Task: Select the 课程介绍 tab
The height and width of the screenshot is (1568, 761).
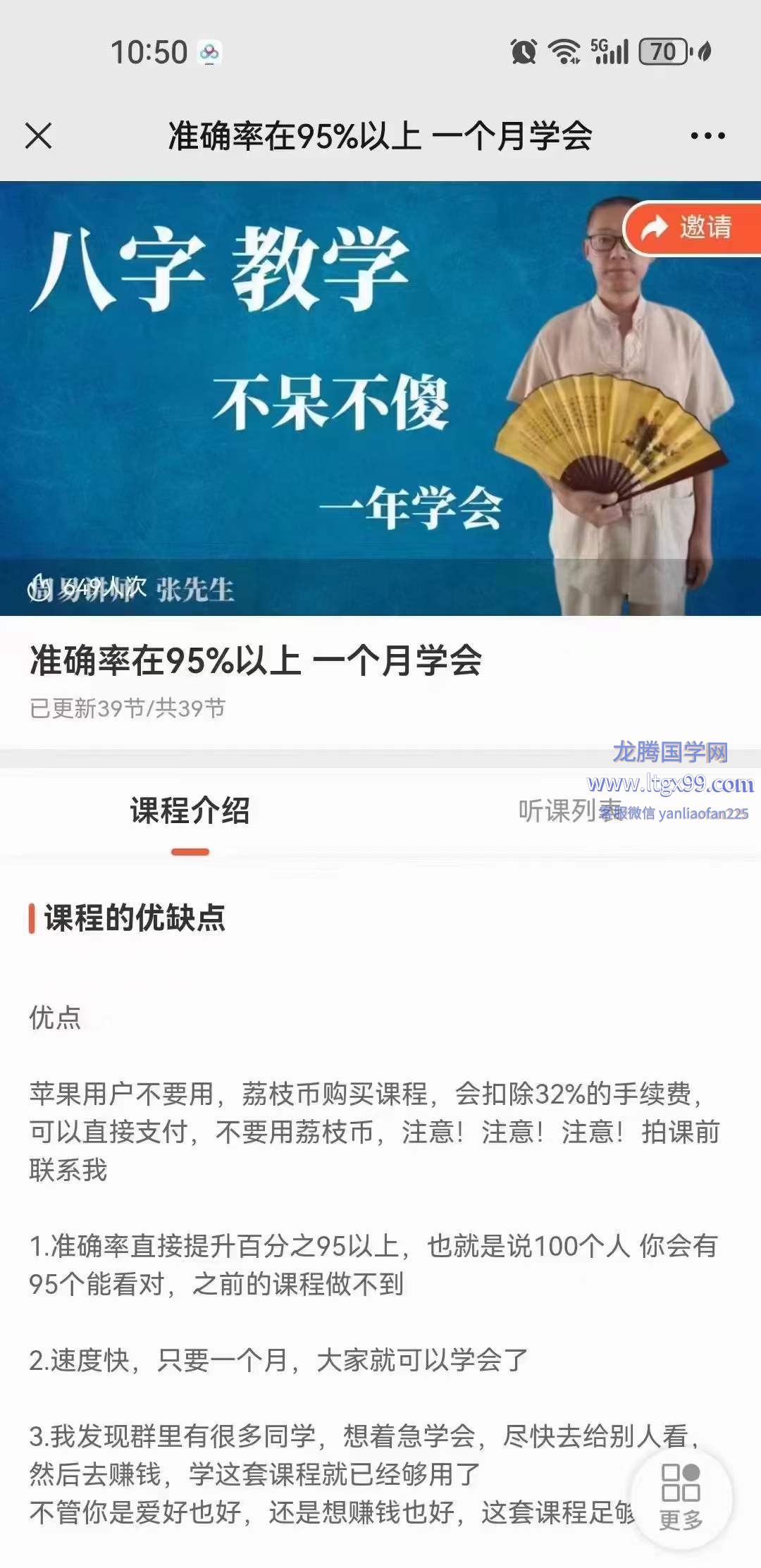Action: pos(190,810)
